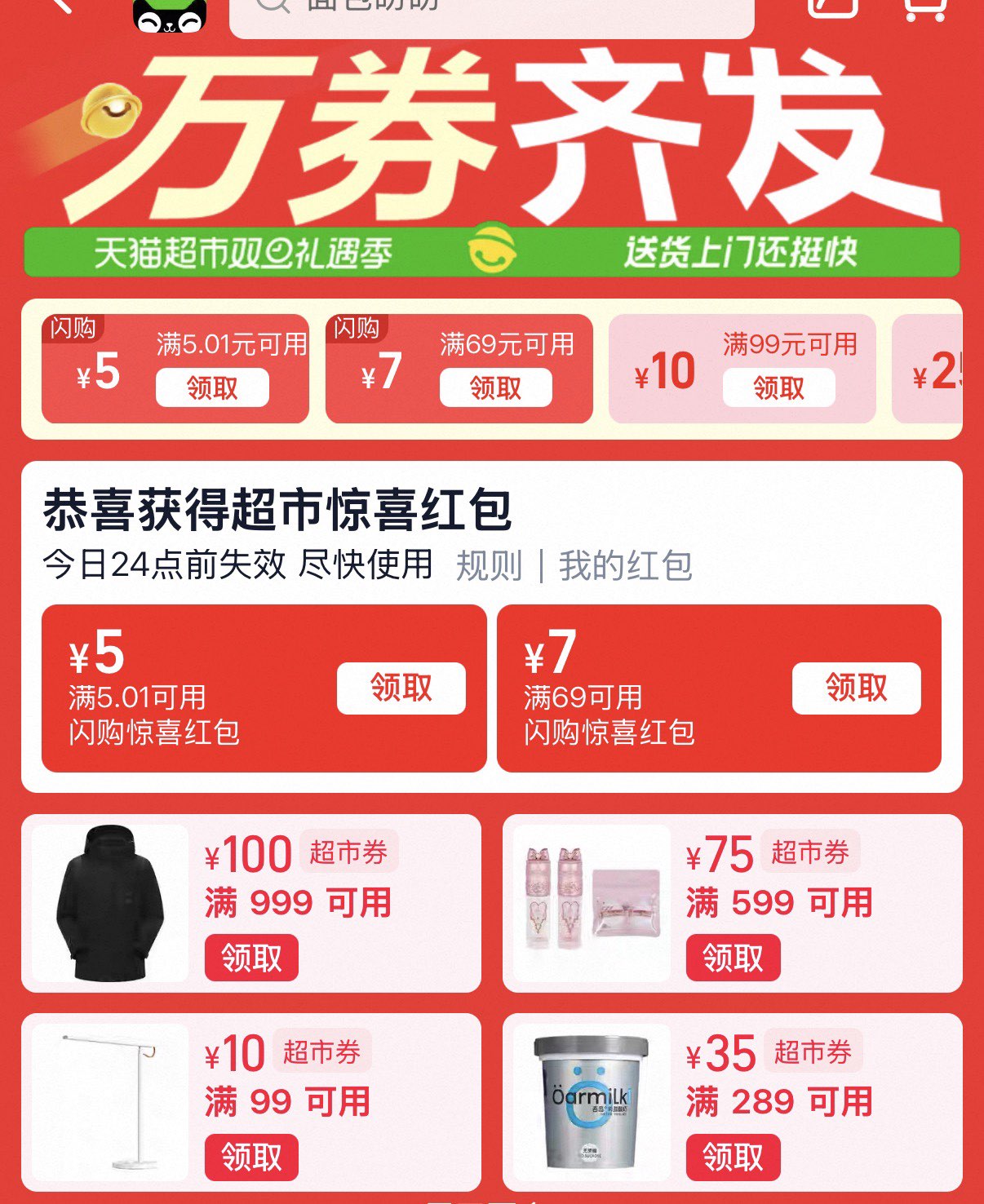This screenshot has width=984, height=1204.
Task: Claim the ¥5 闪购 coupon for 满5.01元可用
Action: point(212,387)
